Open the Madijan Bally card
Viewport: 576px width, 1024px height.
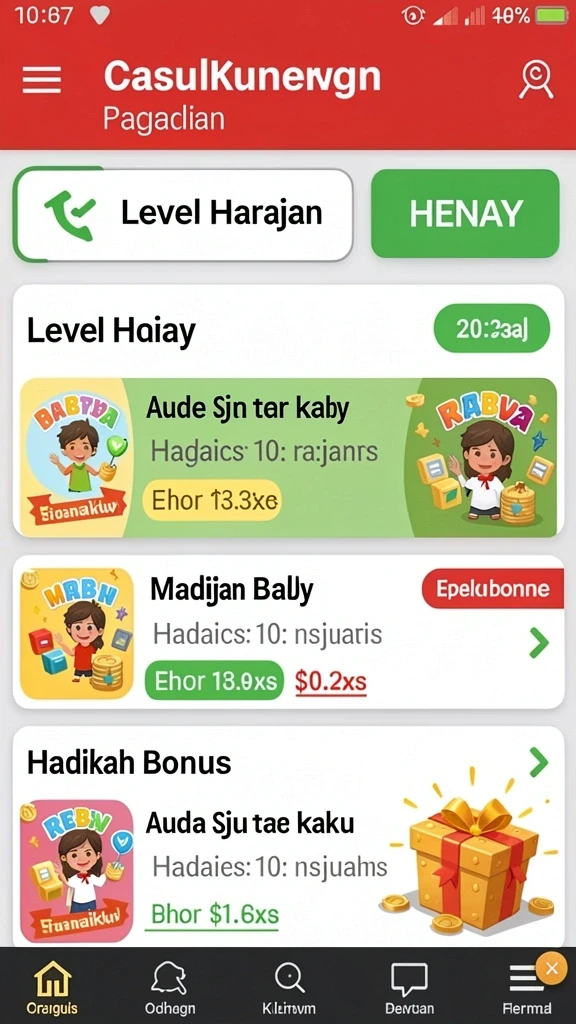tap(288, 632)
